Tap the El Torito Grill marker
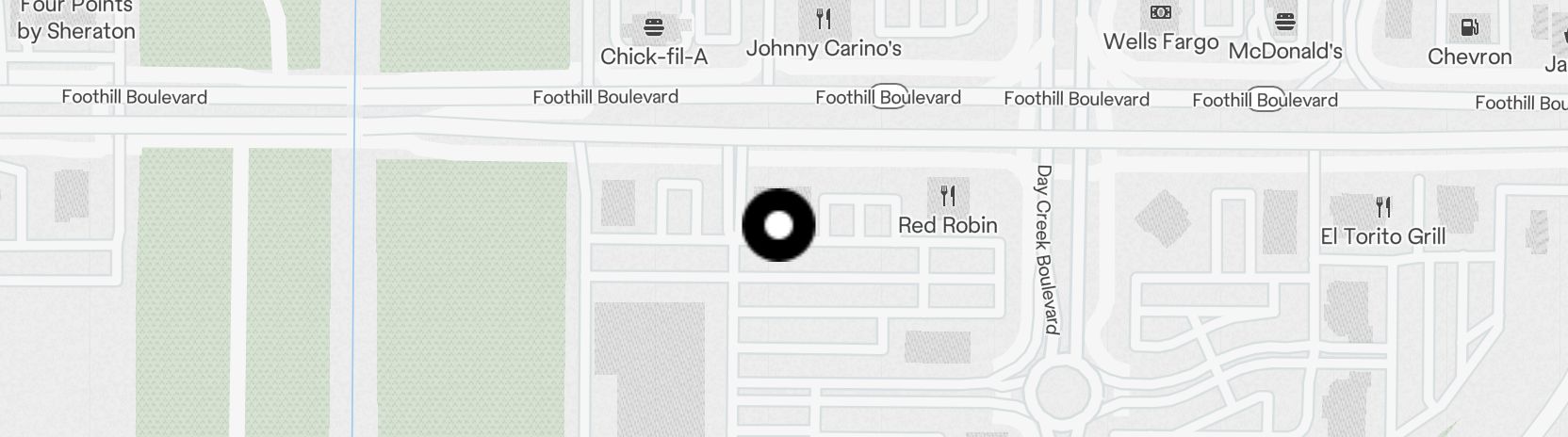This screenshot has width=1568, height=437. (x=1382, y=207)
